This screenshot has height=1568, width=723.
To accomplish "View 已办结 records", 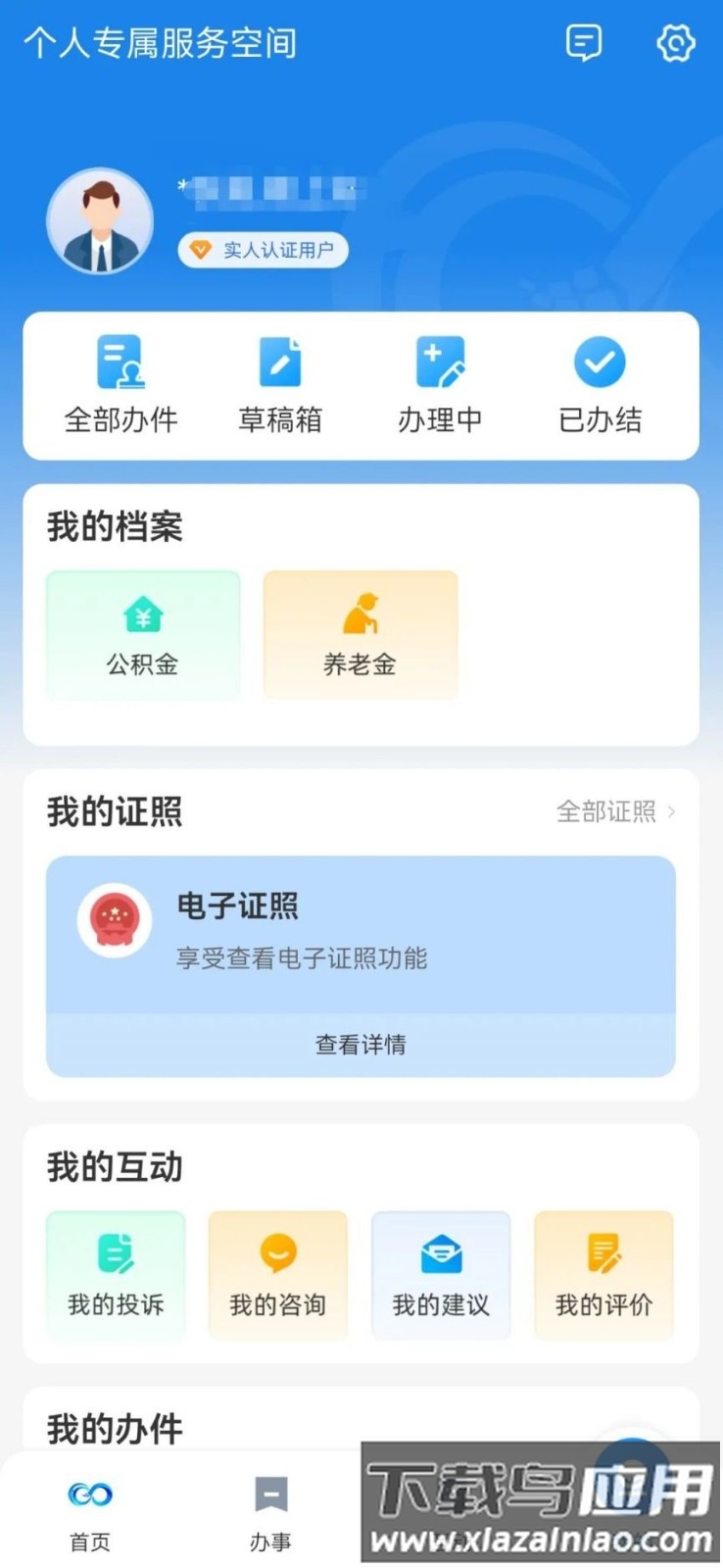I will (601, 382).
